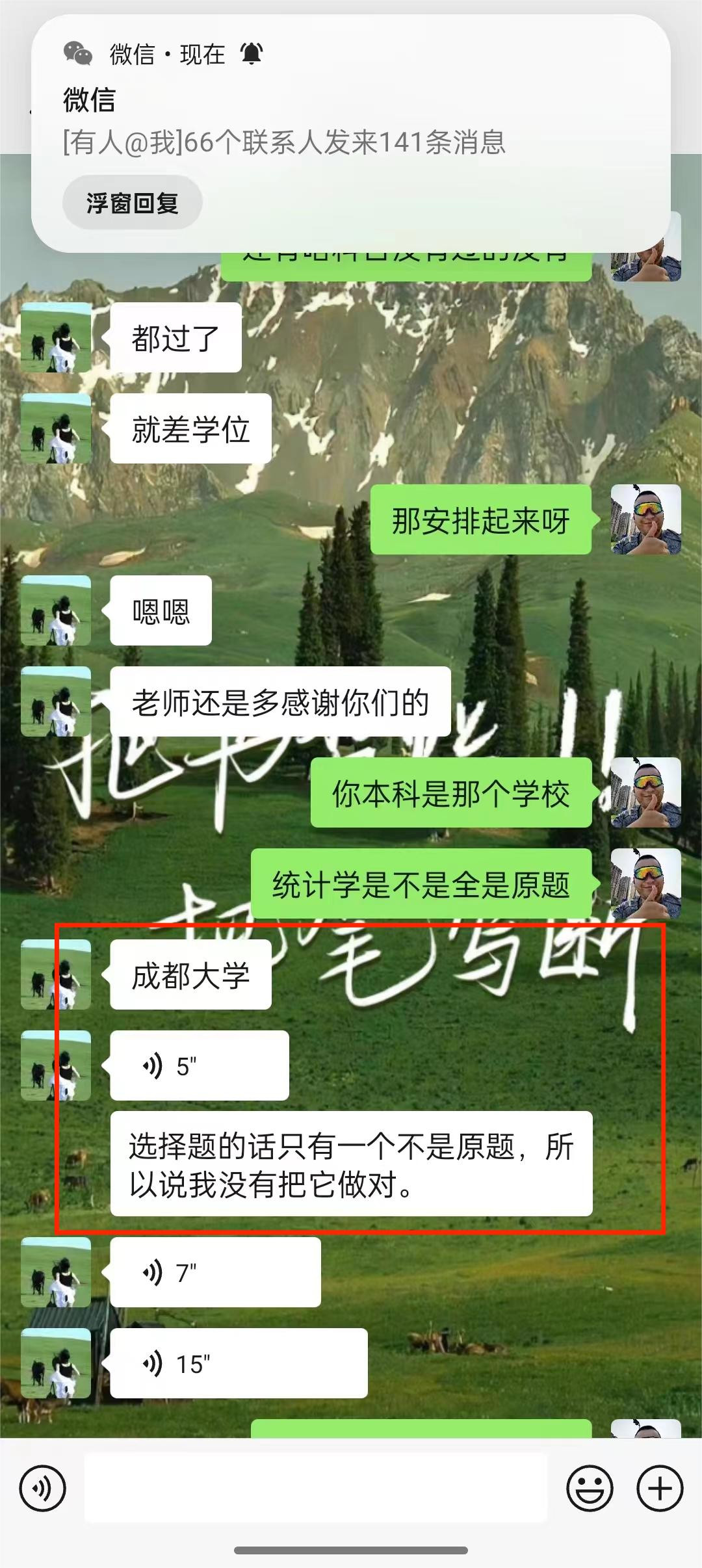This screenshot has width=702, height=1568.
Task: Tap the 浮窗回复 button in the notification
Action: [132, 203]
